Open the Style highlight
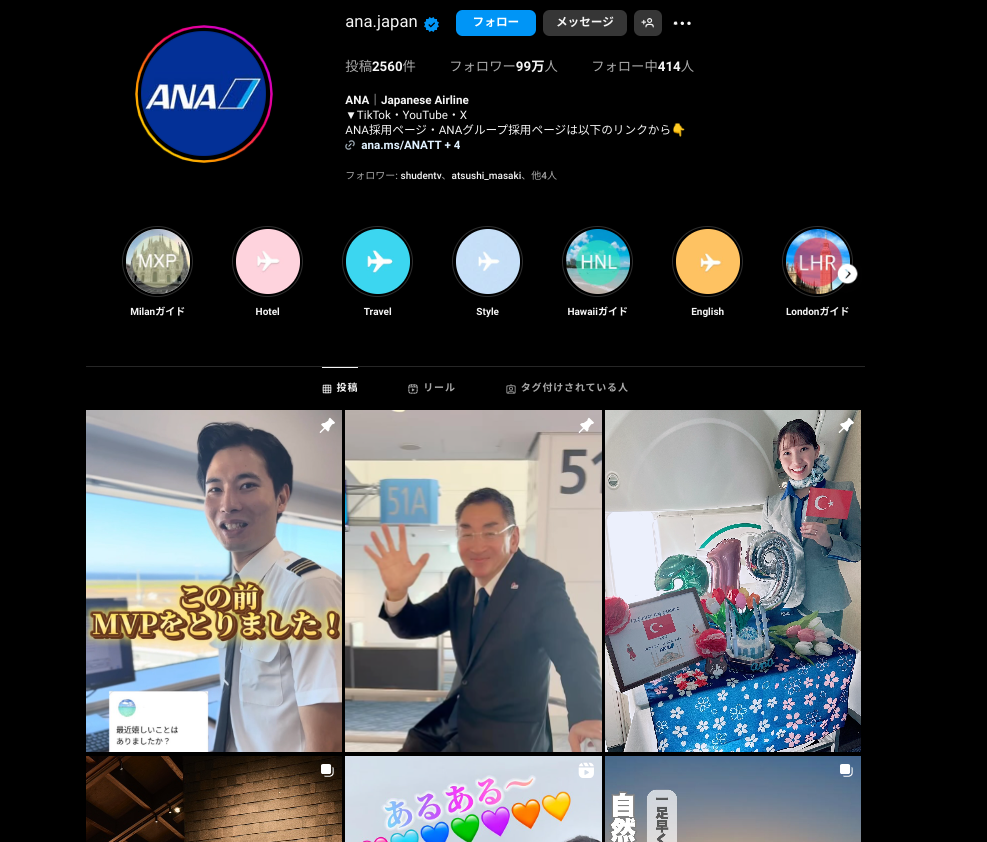 [487, 262]
